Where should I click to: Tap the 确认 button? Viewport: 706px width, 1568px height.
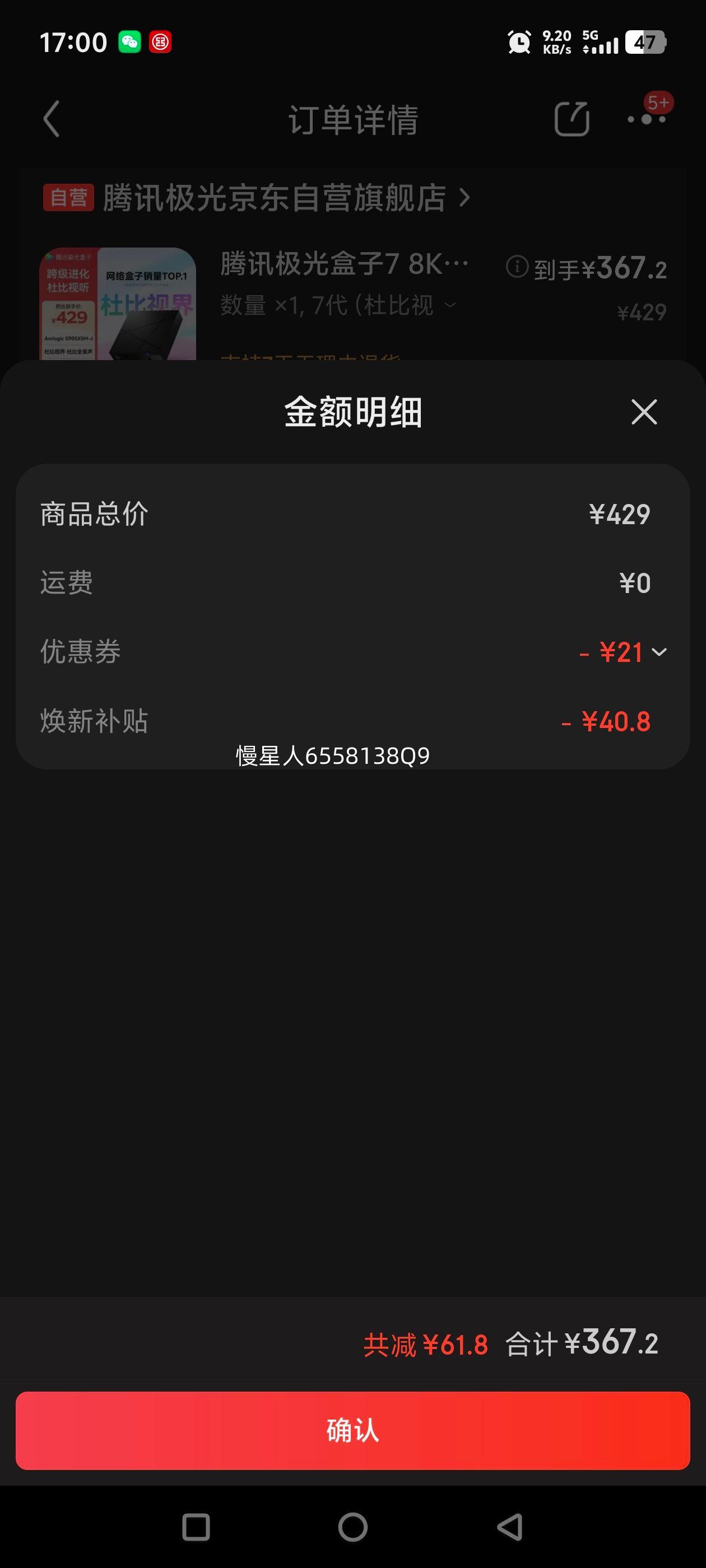[x=352, y=1430]
